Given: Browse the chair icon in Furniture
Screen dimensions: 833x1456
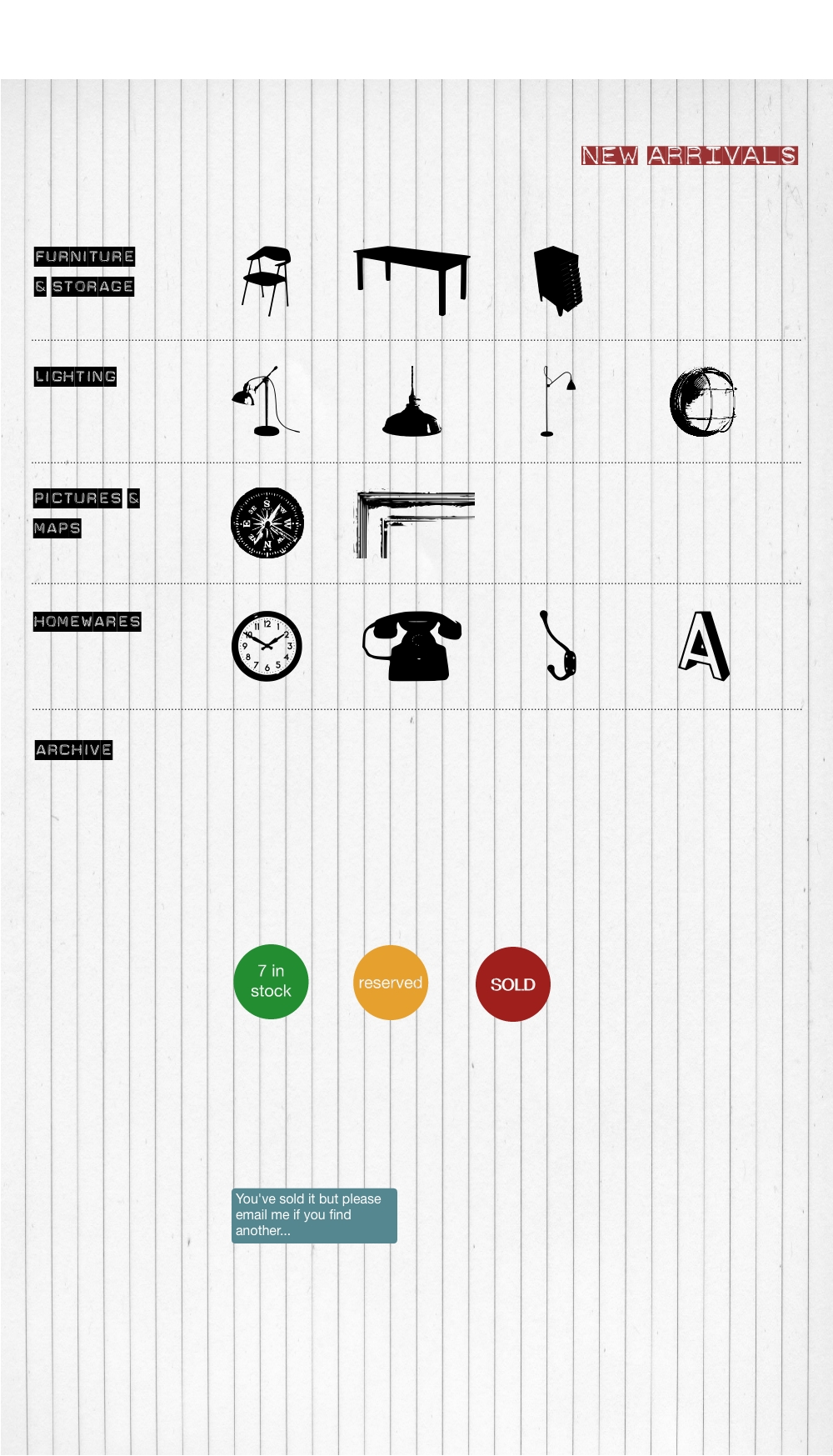Looking at the screenshot, I should pyautogui.click(x=267, y=281).
